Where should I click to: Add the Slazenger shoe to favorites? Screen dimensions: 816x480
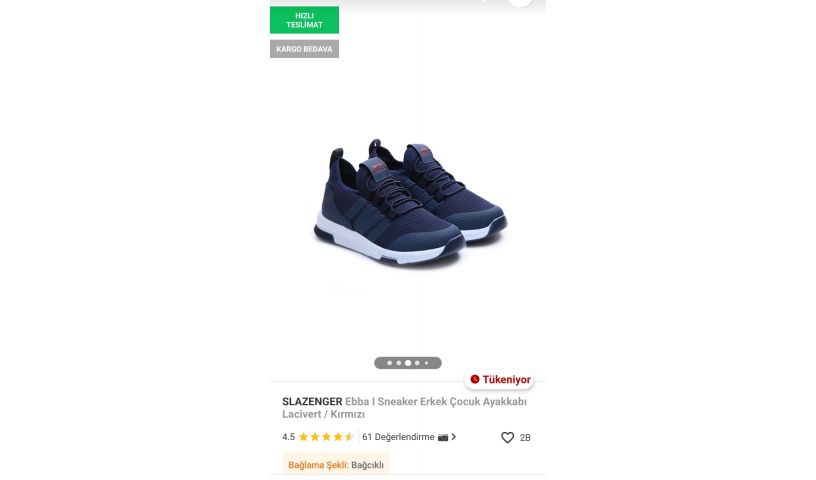[x=507, y=437]
